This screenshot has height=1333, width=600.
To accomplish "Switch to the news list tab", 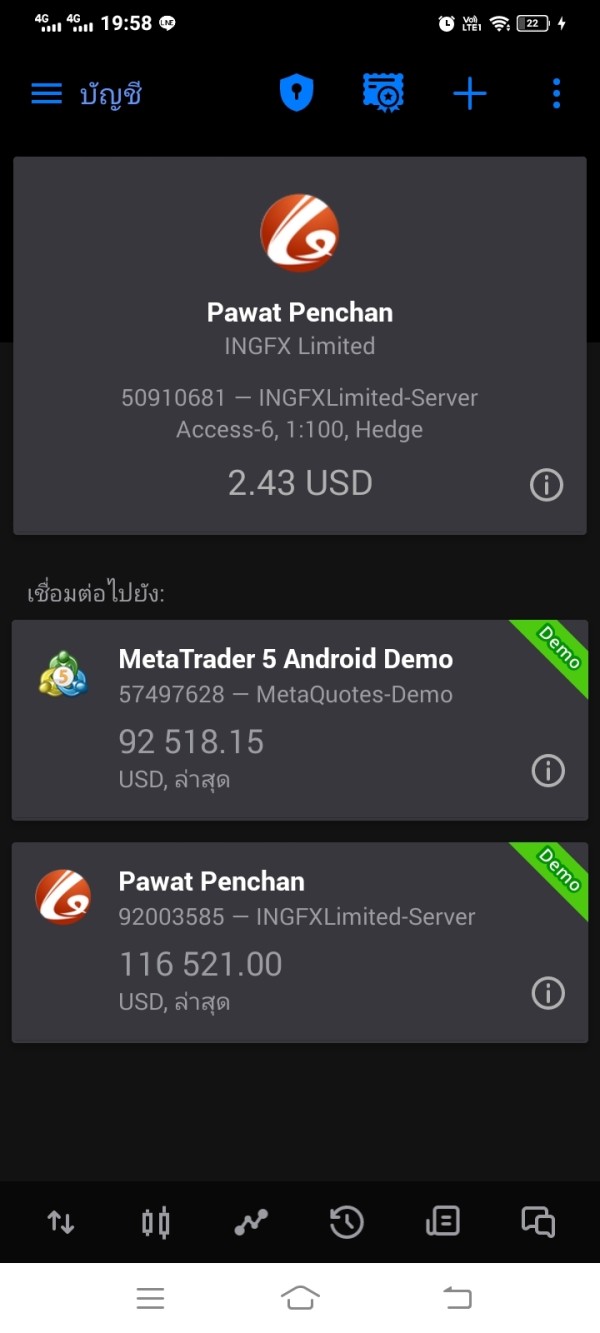I will (x=442, y=1222).
